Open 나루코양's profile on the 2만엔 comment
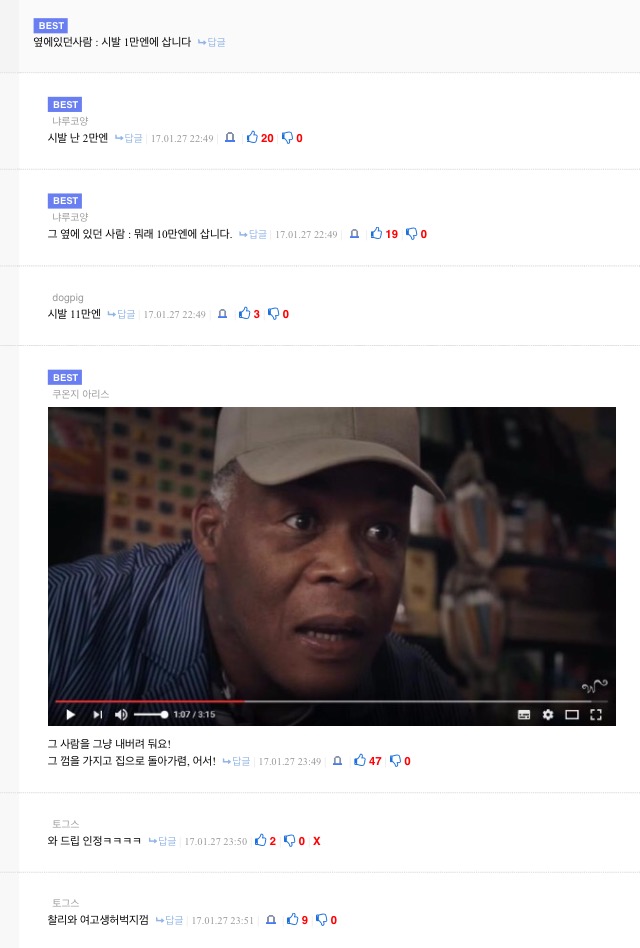640x948 pixels. click(70, 121)
